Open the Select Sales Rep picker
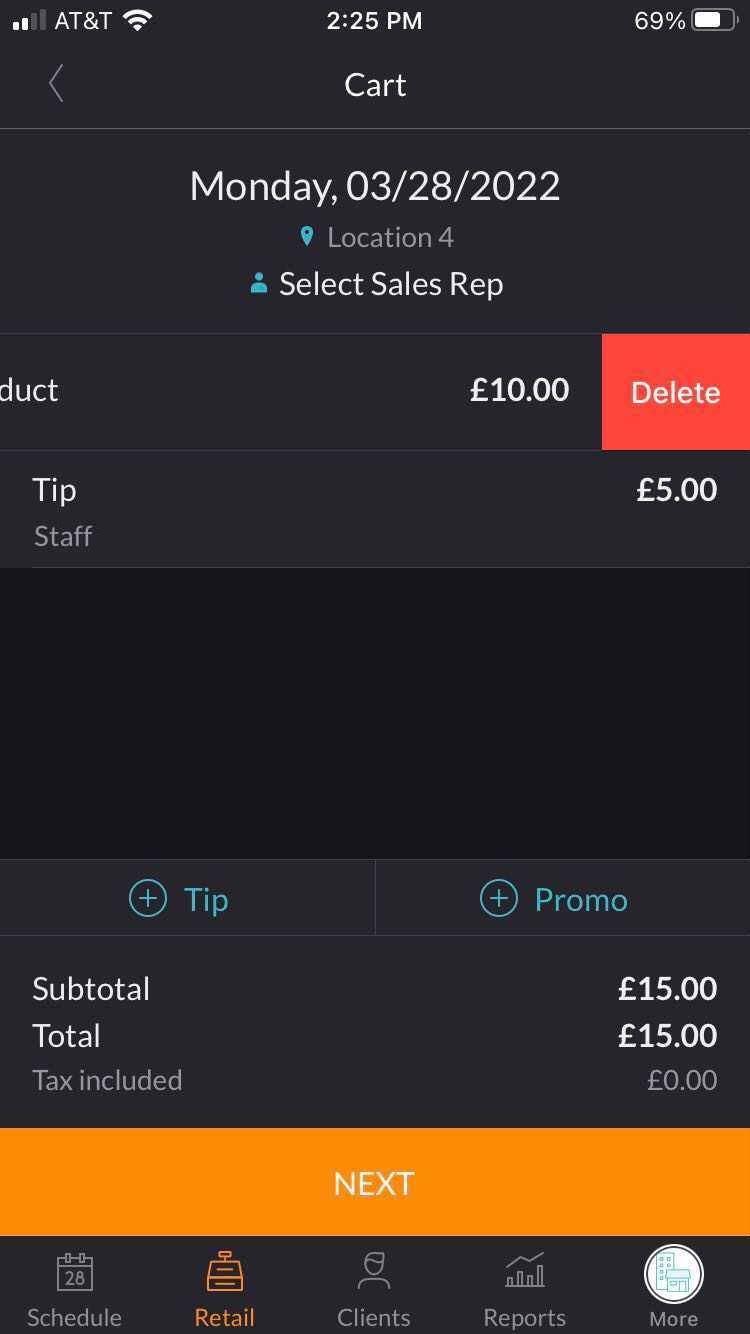Viewport: 750px width, 1334px height. [375, 283]
